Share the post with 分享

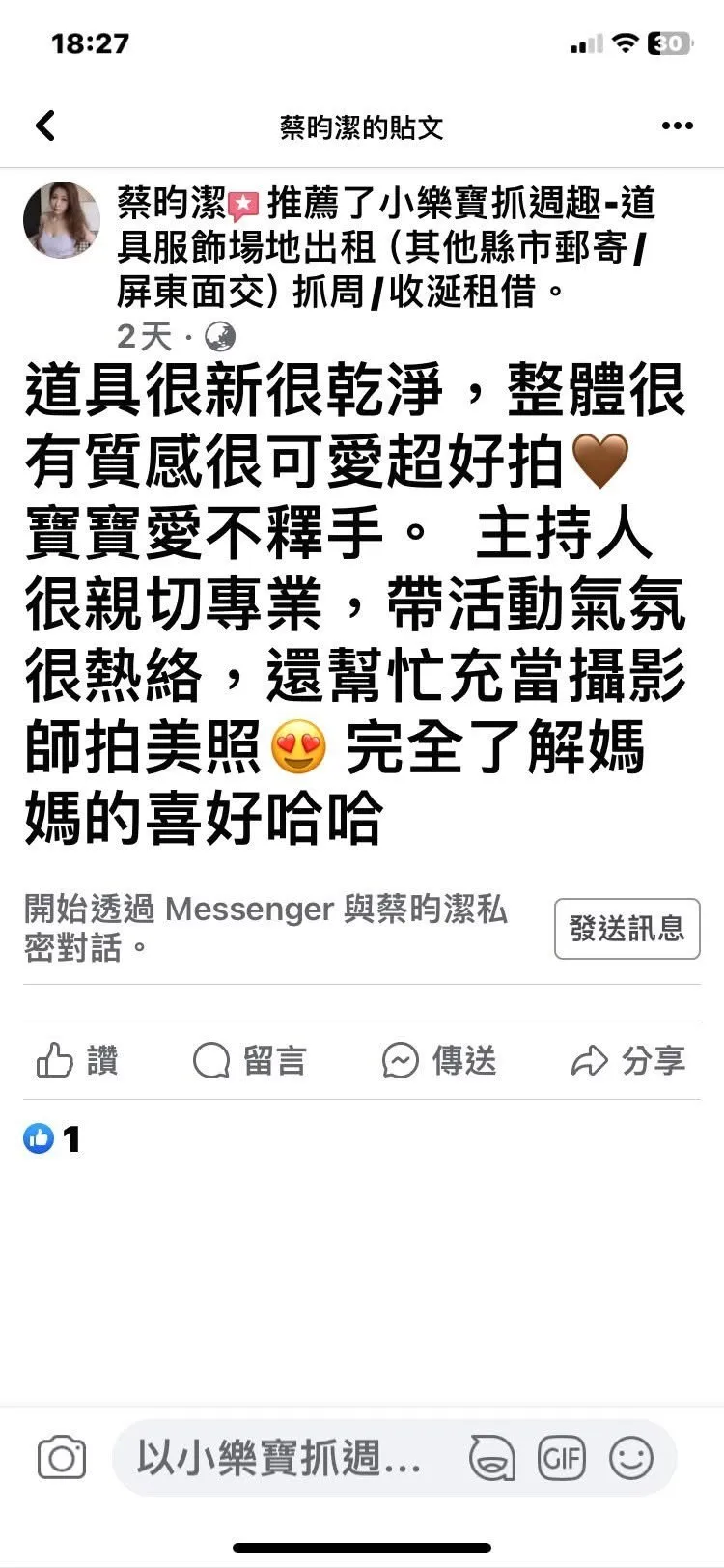click(628, 1060)
